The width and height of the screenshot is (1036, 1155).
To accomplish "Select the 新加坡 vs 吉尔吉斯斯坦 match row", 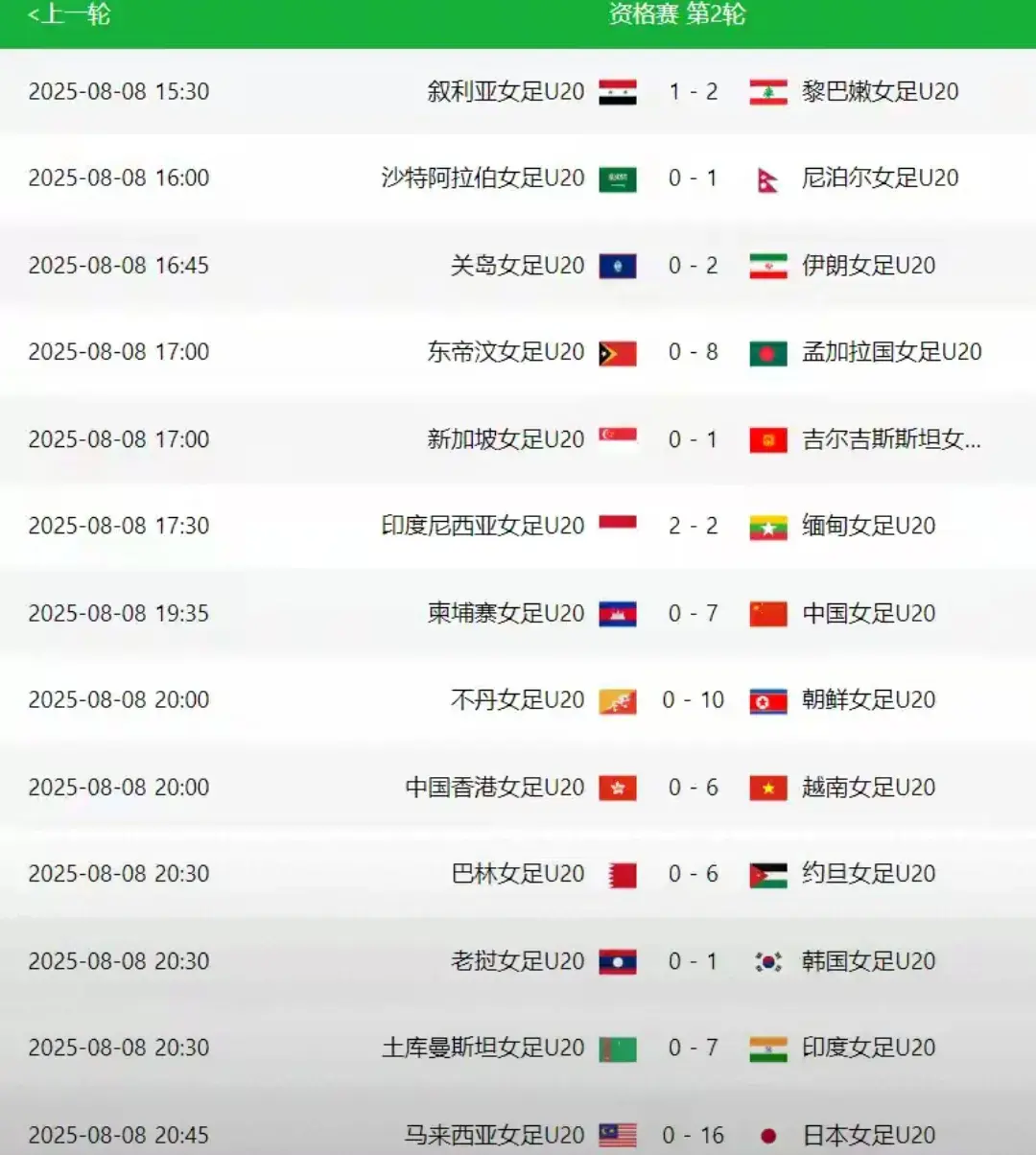I will point(693,439).
